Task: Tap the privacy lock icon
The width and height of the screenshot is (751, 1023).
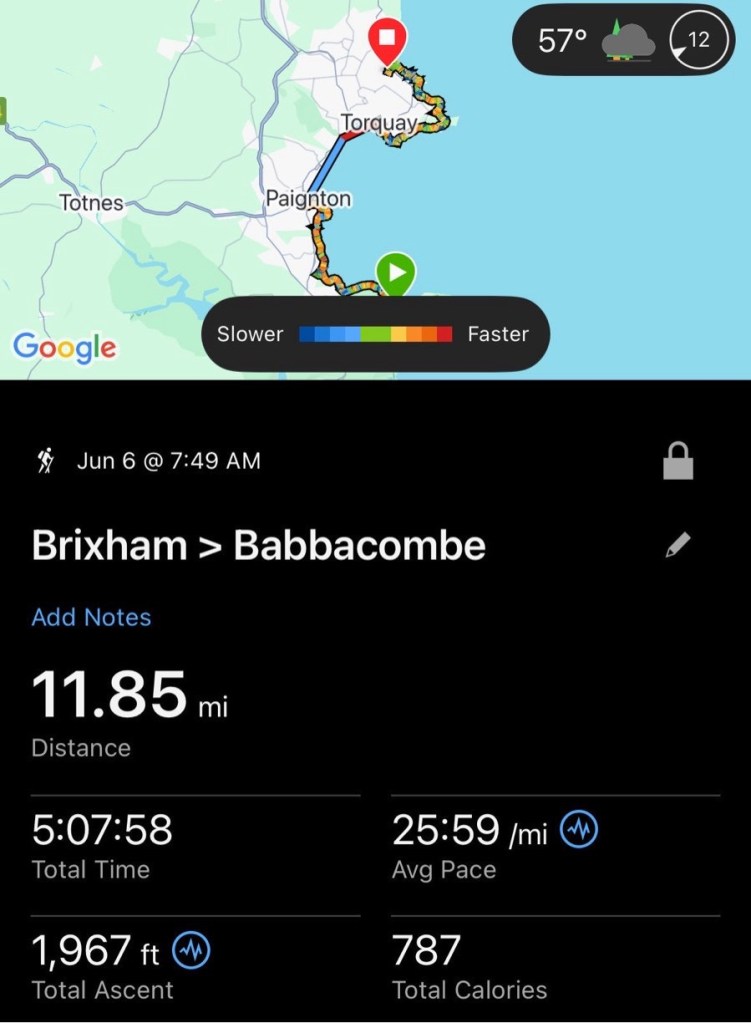Action: coord(678,462)
